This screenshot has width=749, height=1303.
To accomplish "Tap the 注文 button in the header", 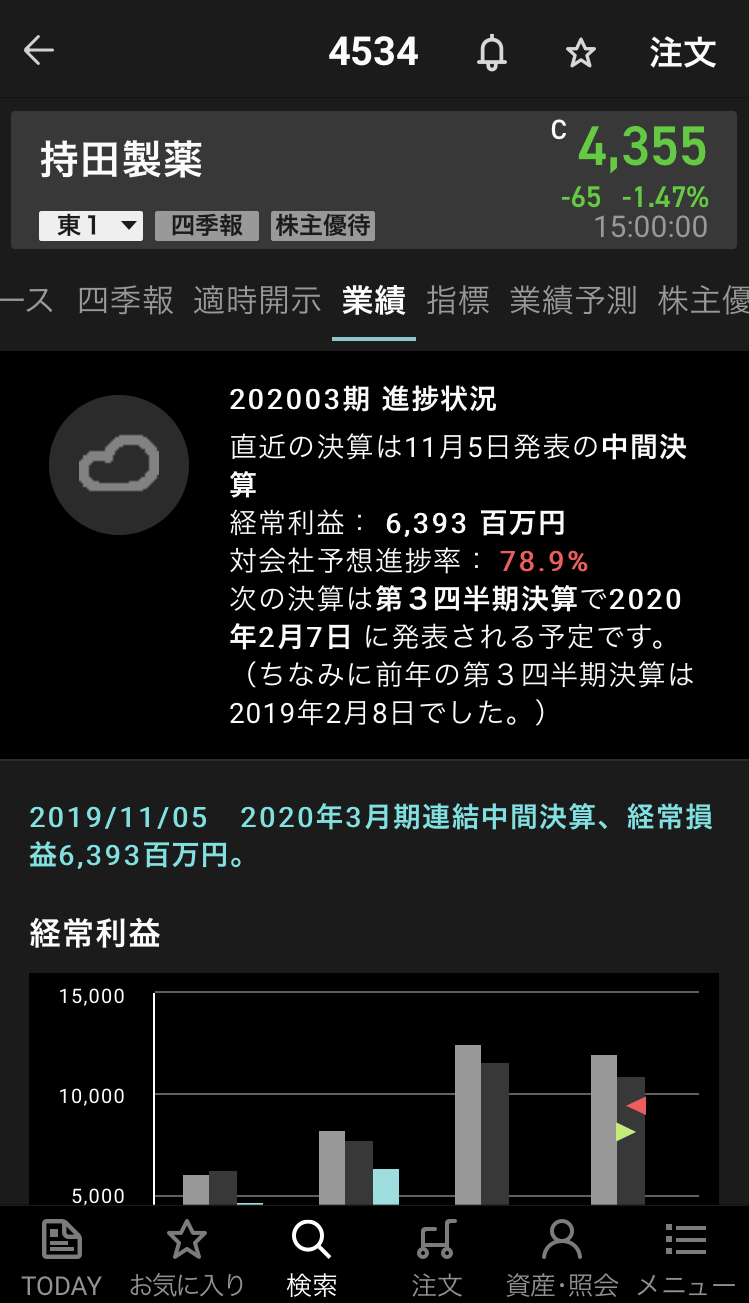I will (x=682, y=53).
